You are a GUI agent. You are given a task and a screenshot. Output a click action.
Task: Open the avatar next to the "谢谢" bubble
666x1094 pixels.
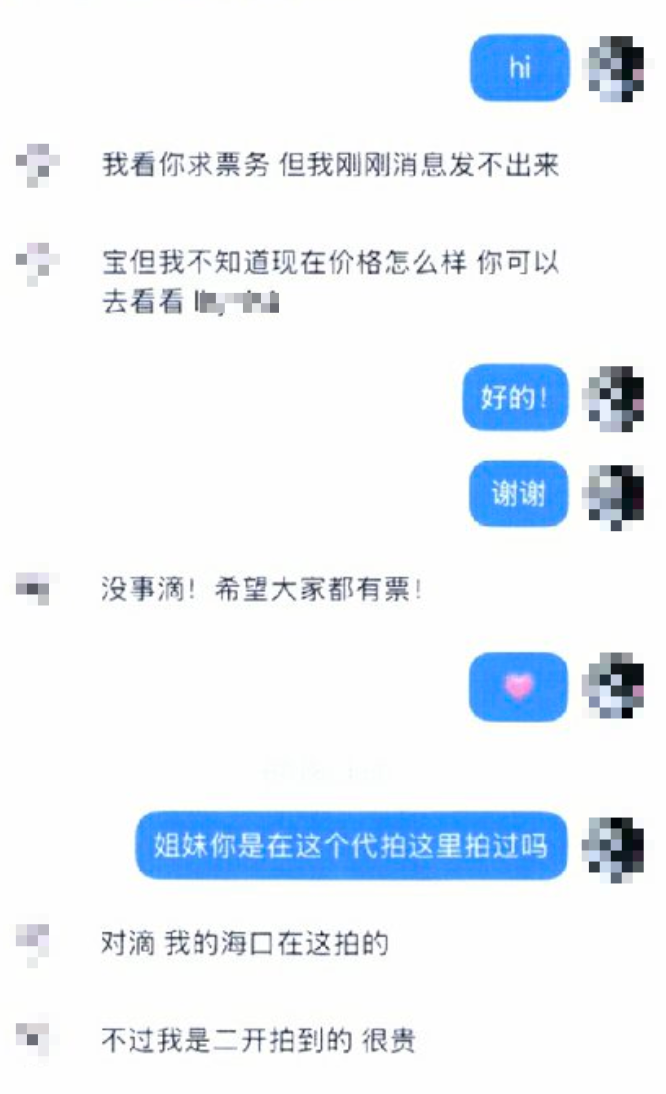tap(614, 495)
